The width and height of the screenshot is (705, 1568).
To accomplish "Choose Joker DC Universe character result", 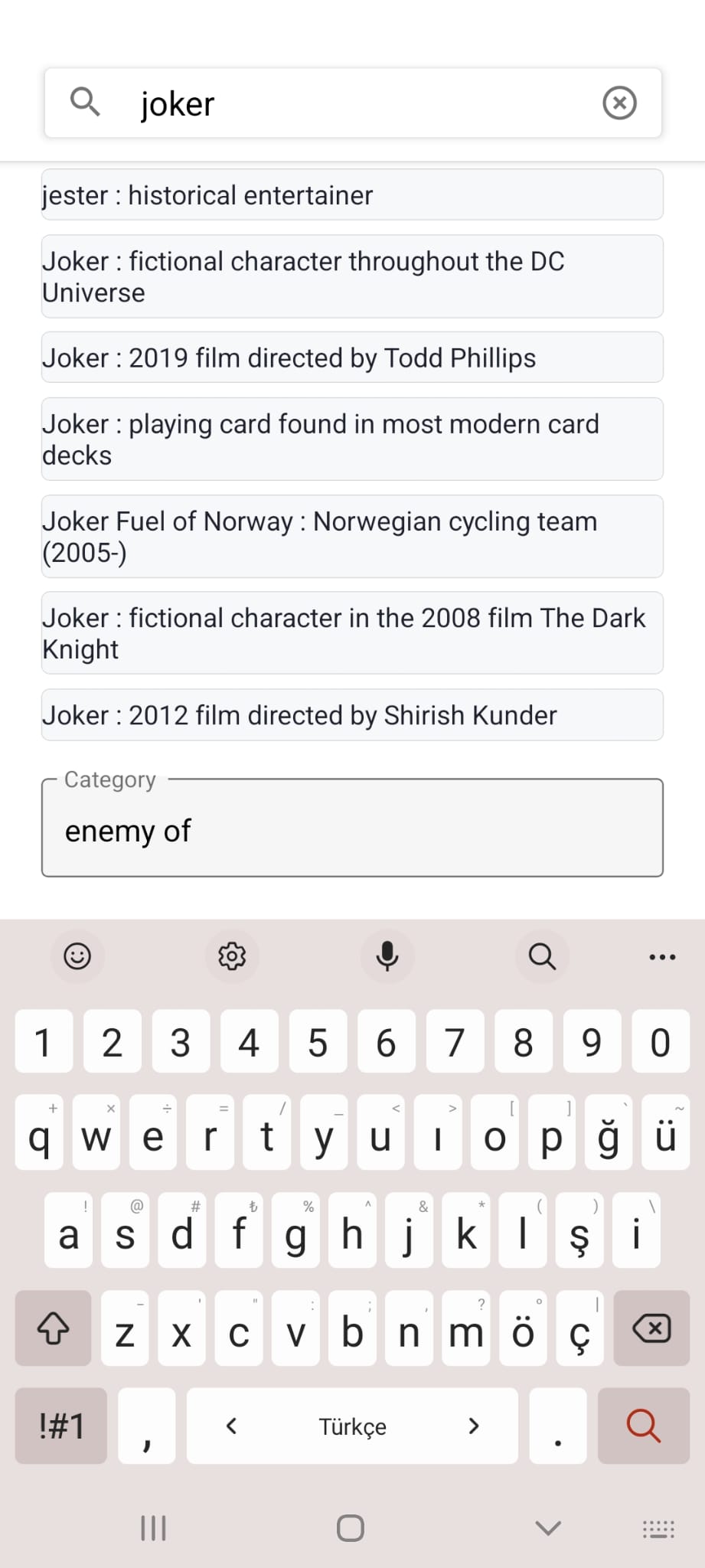I will [x=352, y=276].
